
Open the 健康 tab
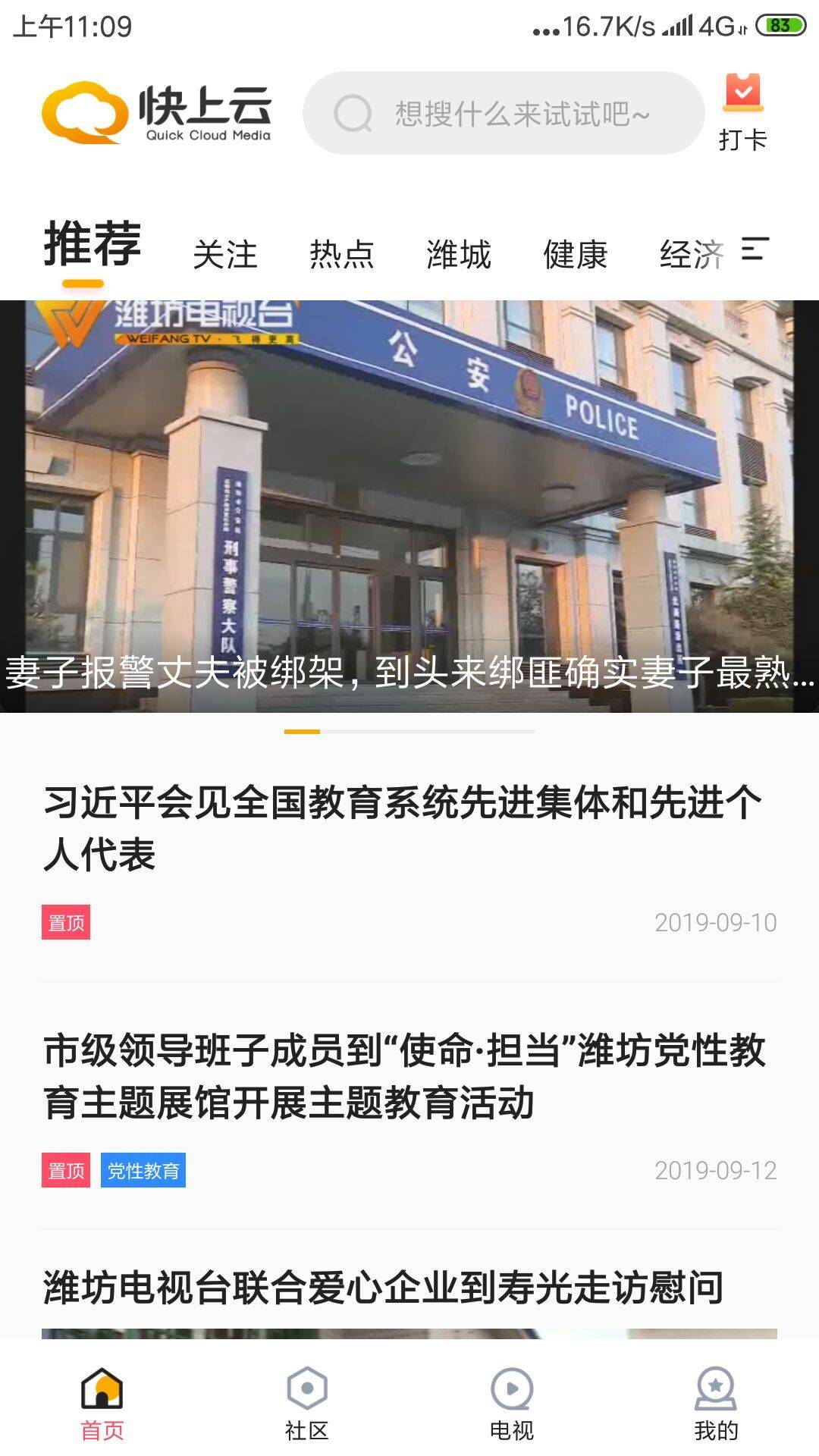[x=576, y=254]
